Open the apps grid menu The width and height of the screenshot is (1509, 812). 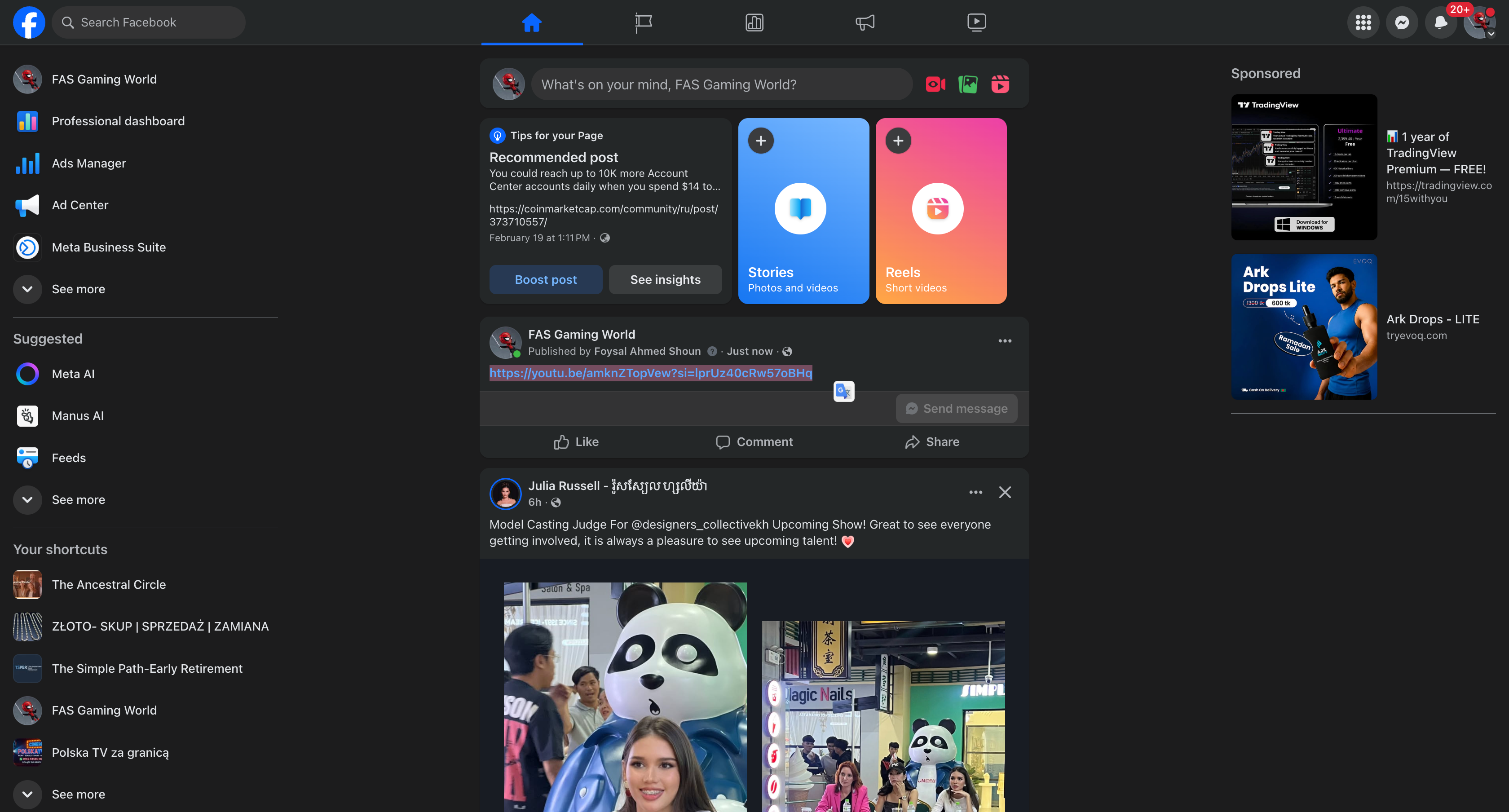point(1363,22)
